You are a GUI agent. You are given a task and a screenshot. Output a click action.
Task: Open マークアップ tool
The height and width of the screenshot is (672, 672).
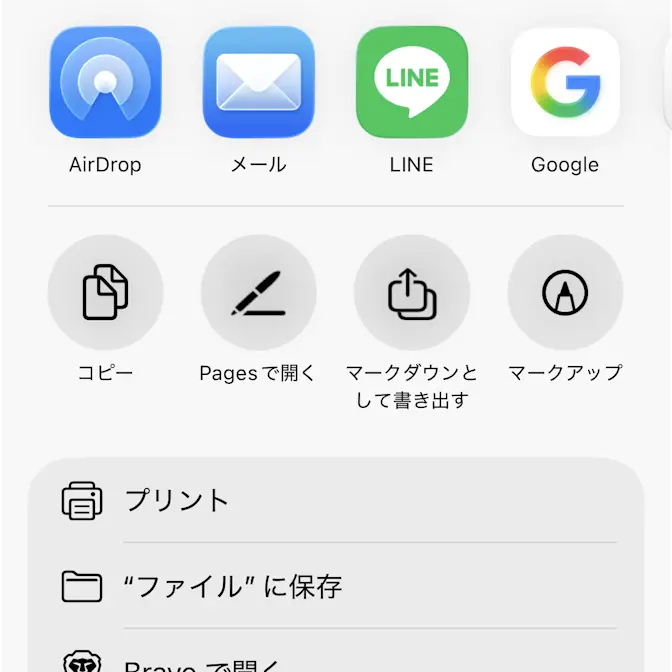pos(565,292)
